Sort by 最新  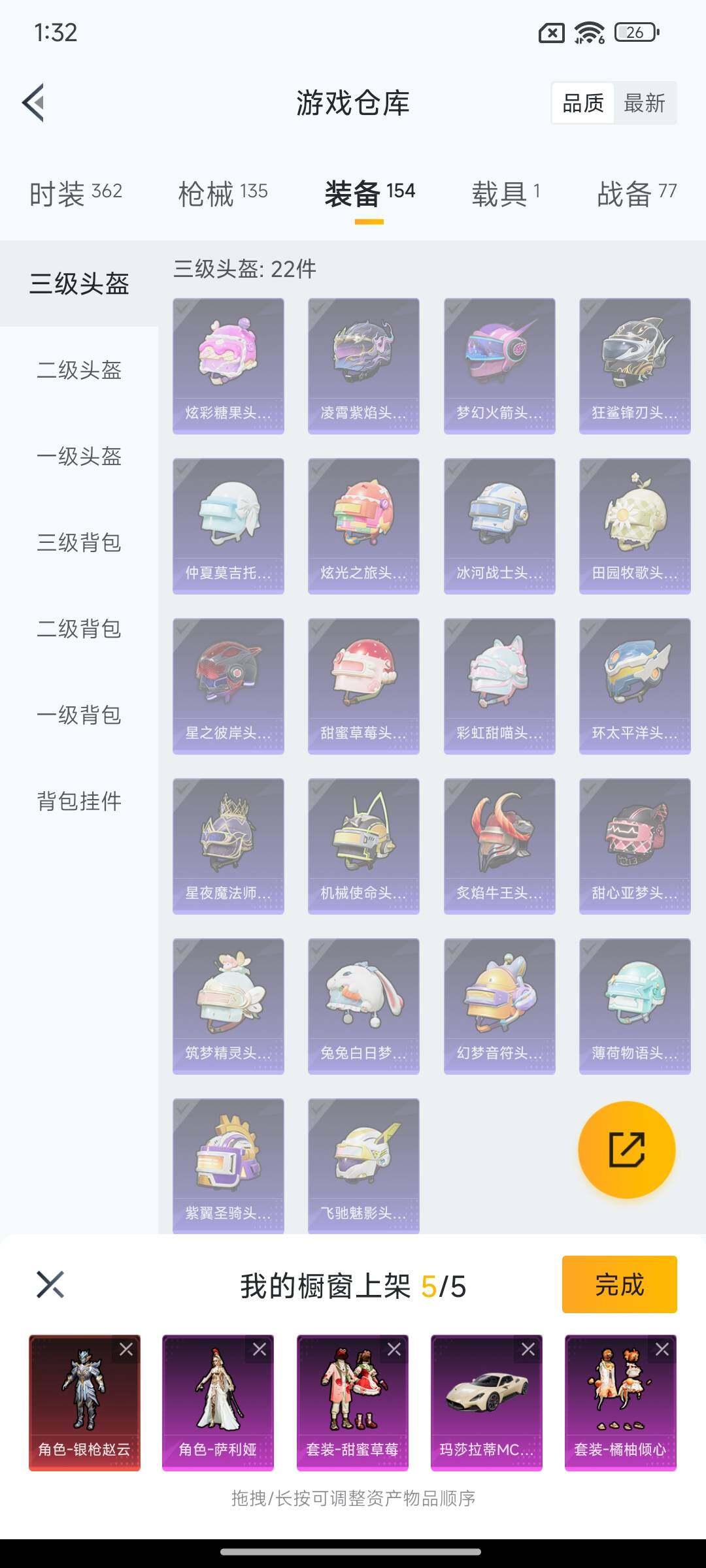click(644, 103)
